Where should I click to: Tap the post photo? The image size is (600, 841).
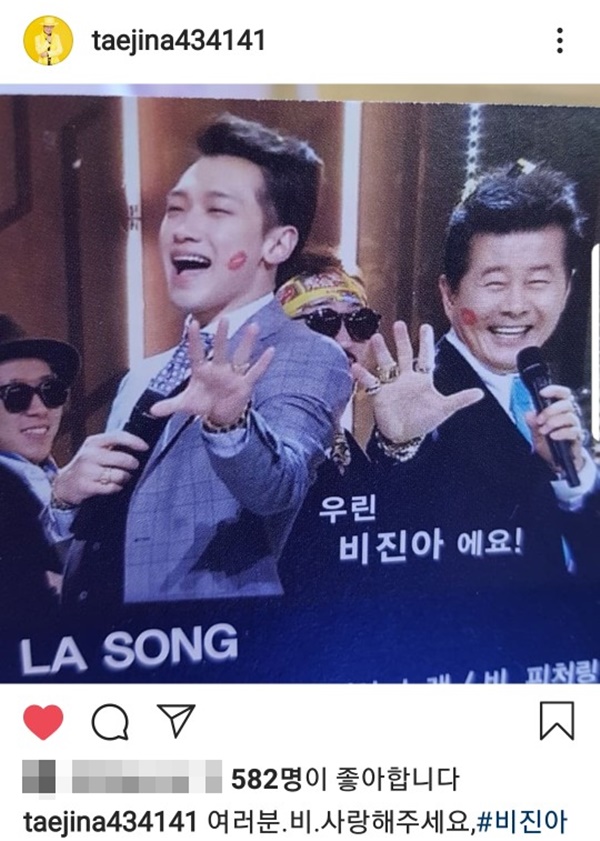(300, 390)
